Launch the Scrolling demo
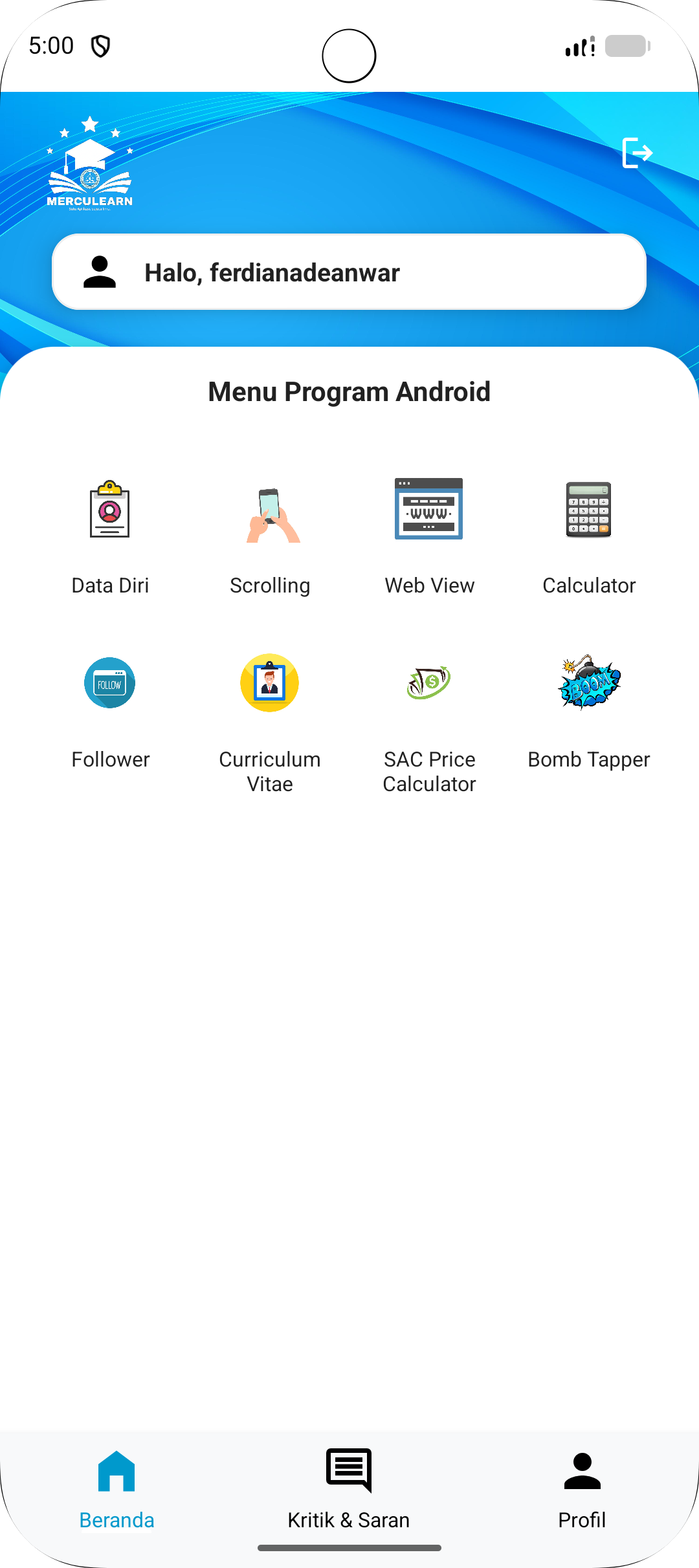Screen dimensions: 699x1568 tap(269, 537)
